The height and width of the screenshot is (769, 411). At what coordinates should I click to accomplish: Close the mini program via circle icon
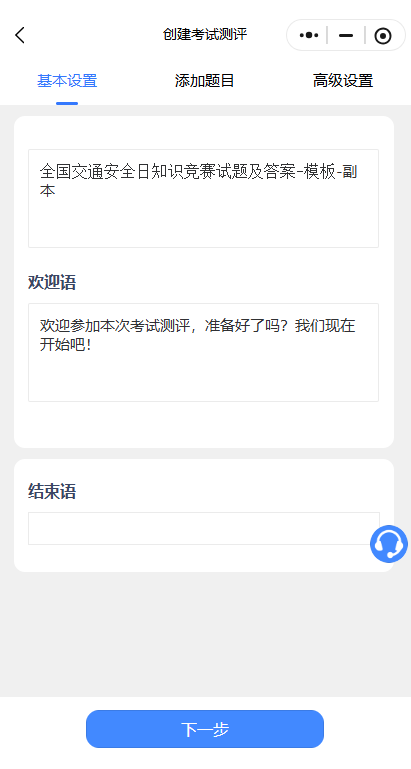click(383, 36)
